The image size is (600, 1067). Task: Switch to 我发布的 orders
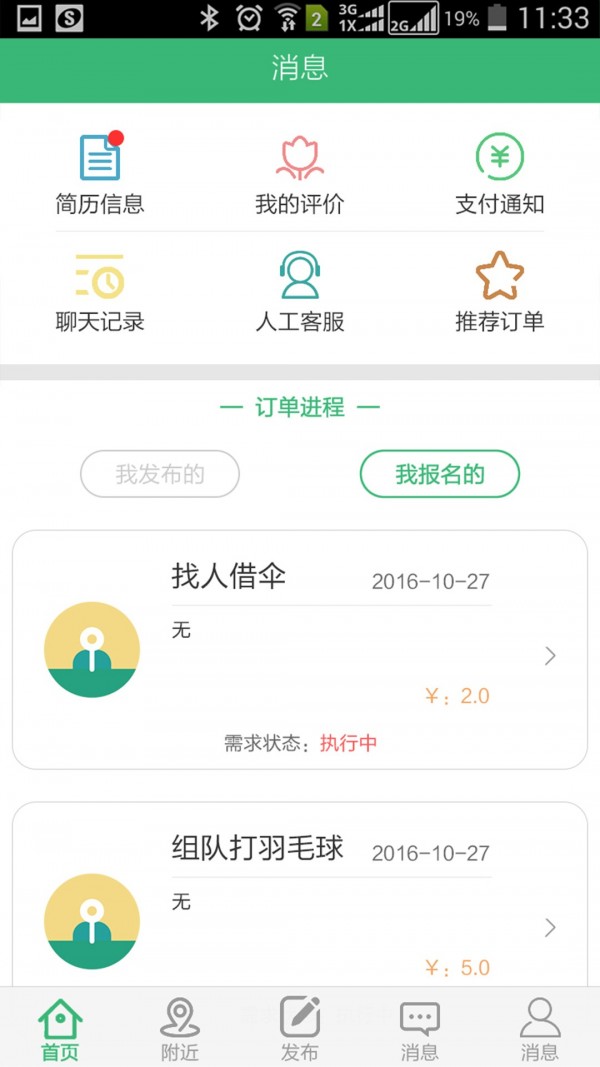tap(160, 474)
